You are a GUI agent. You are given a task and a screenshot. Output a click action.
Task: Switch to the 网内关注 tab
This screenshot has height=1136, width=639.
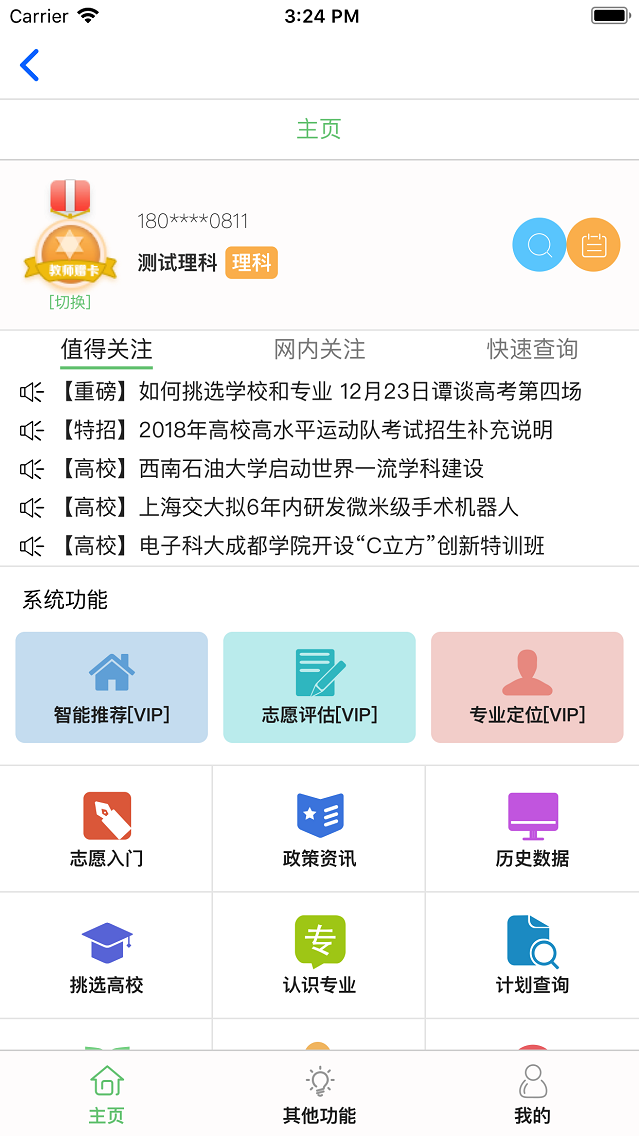(x=319, y=349)
